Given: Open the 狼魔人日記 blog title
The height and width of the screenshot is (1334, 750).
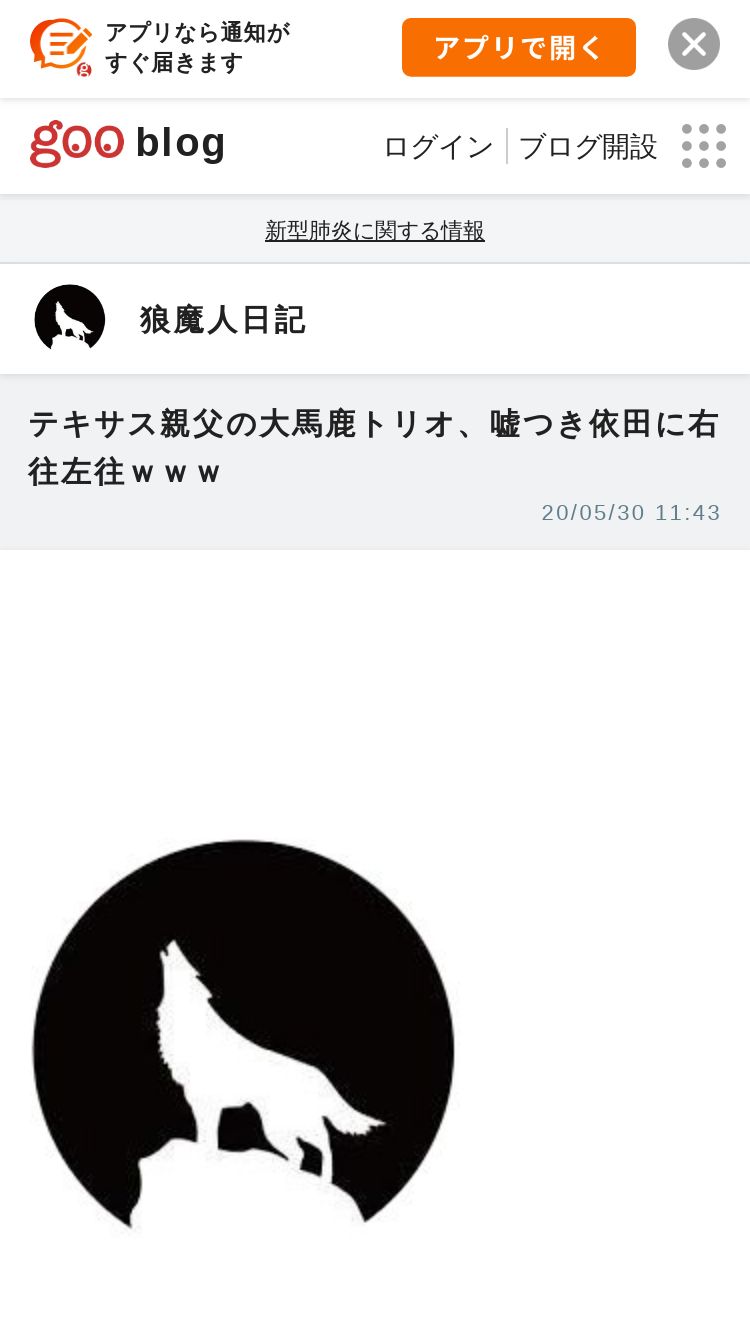Looking at the screenshot, I should (222, 320).
